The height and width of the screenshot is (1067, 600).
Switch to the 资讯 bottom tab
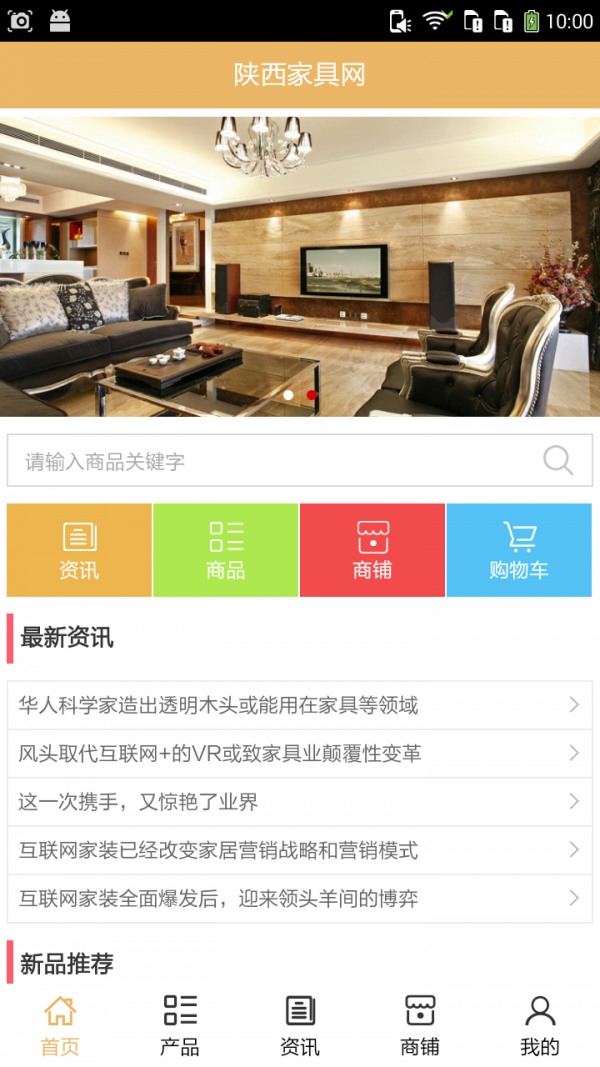tap(300, 1025)
